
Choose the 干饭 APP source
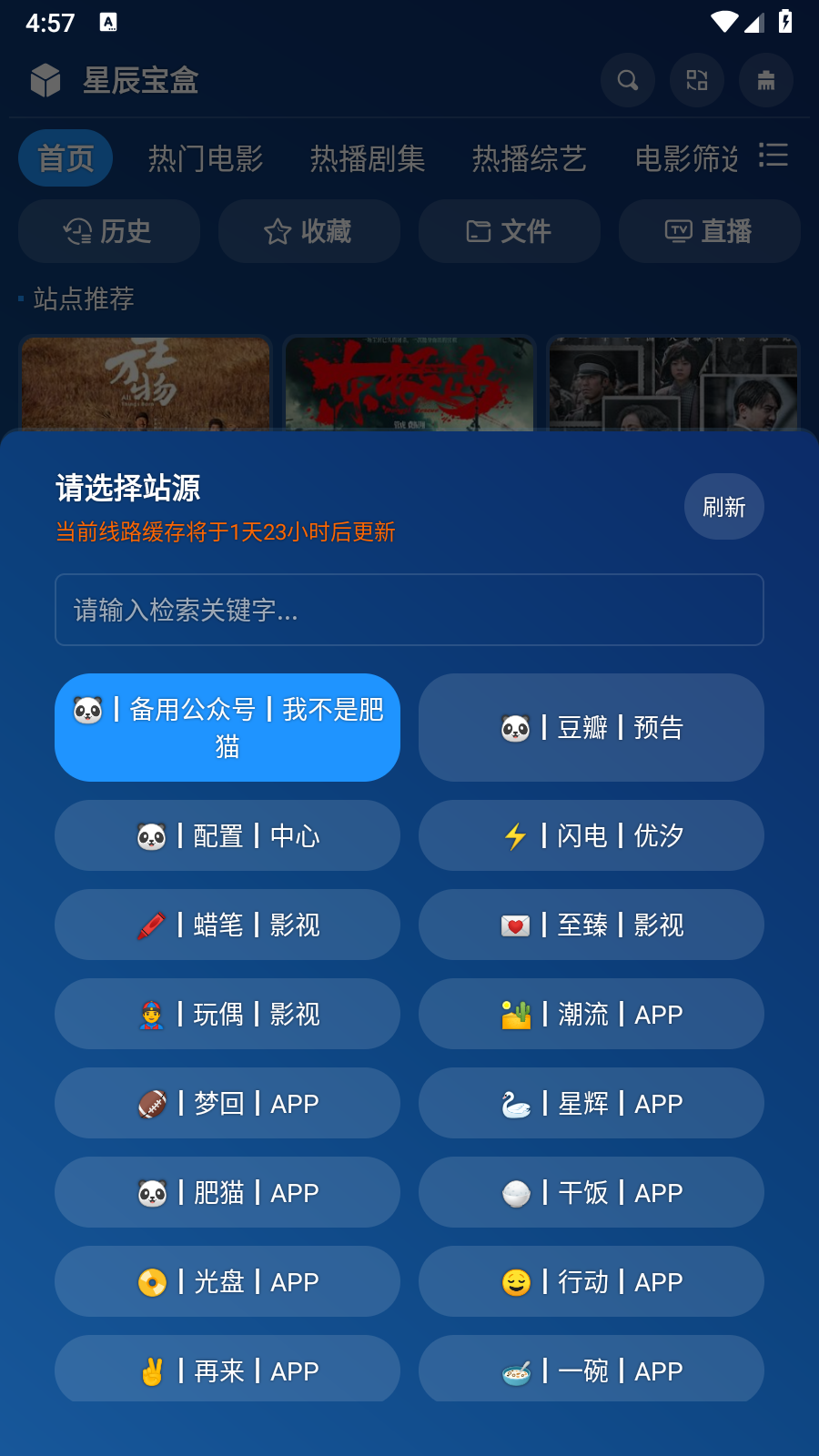pos(591,1192)
